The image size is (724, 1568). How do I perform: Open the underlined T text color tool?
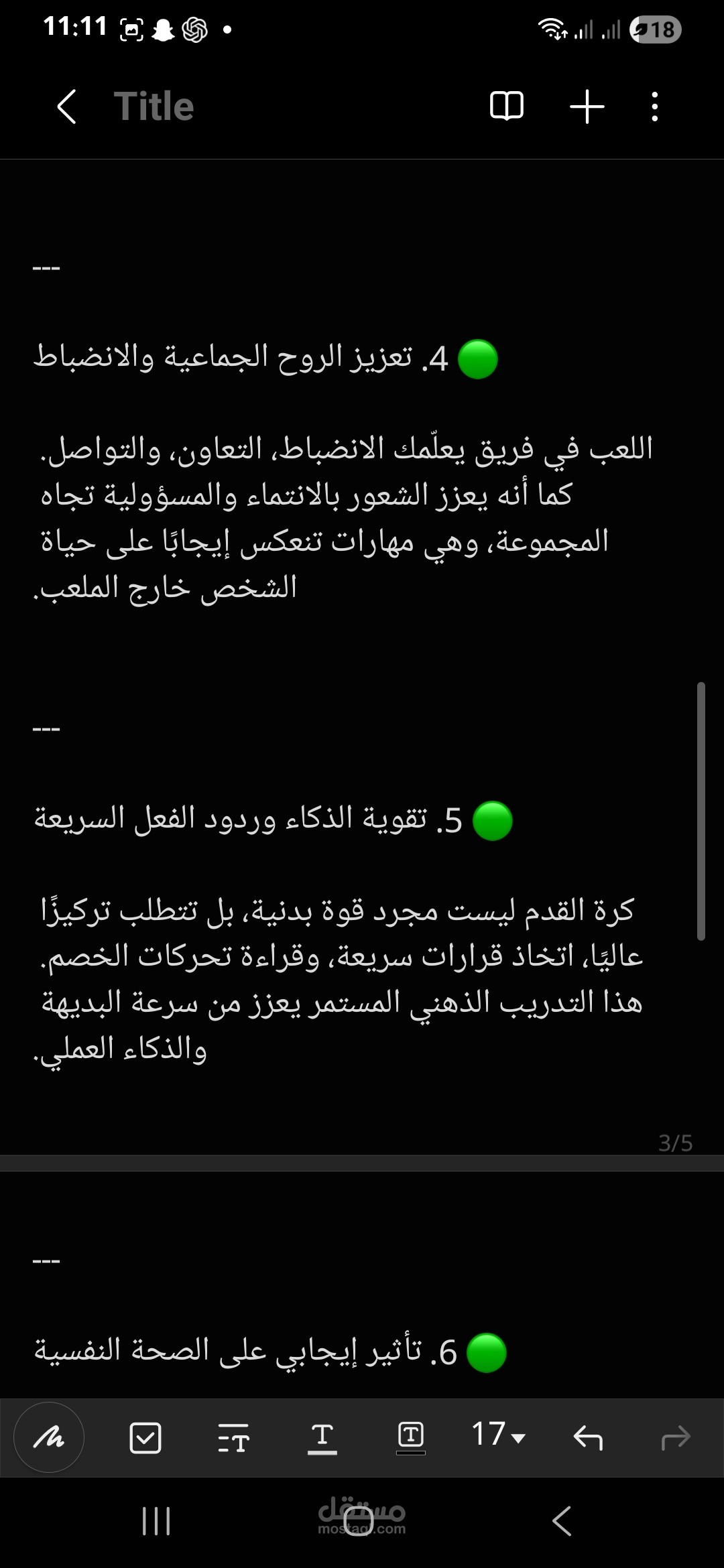(322, 1438)
